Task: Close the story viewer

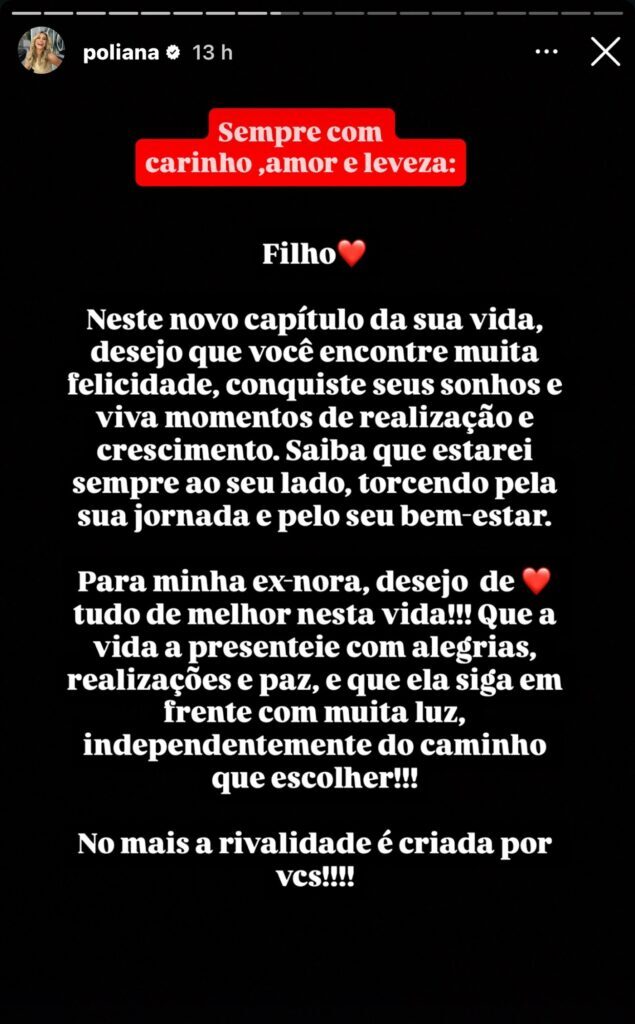Action: pos(605,52)
